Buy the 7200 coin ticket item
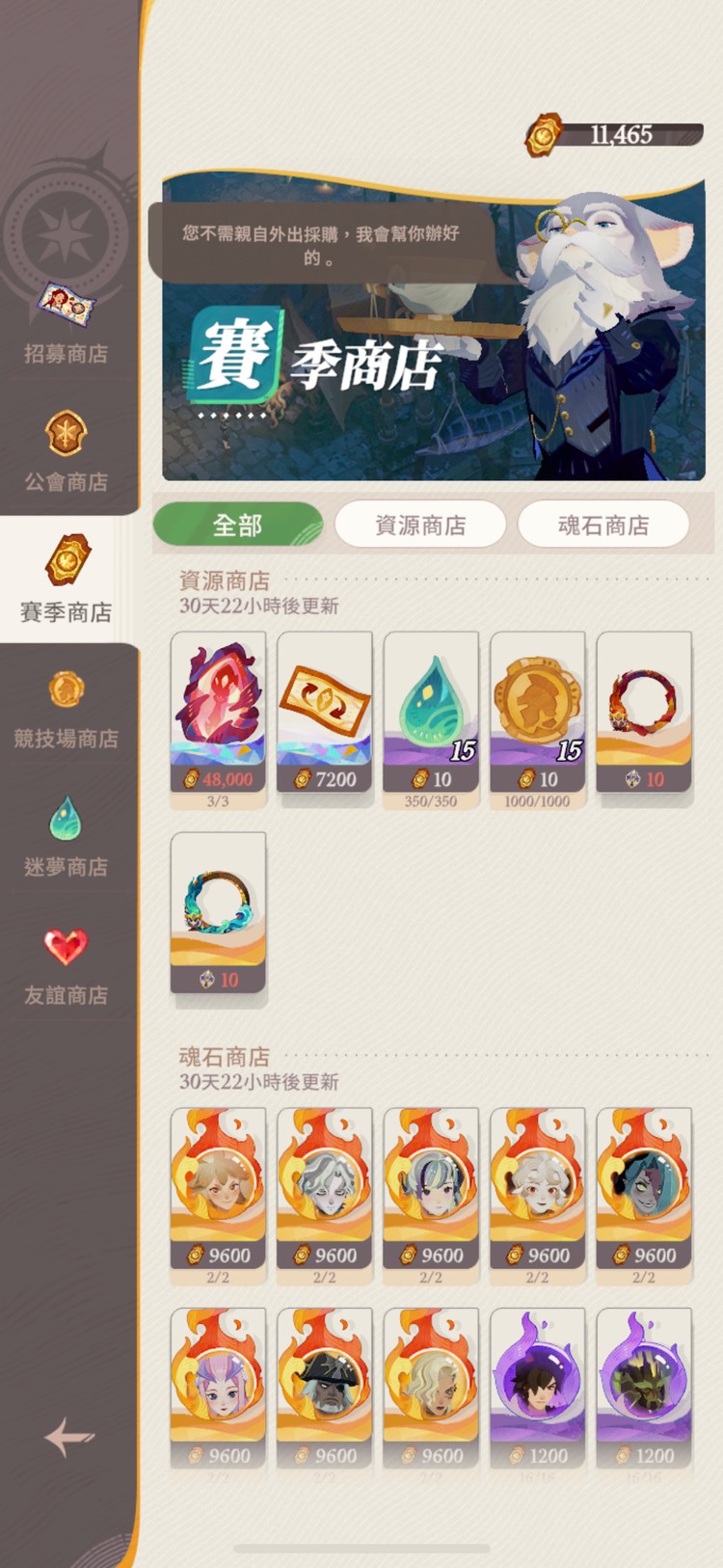Viewport: 723px width, 1568px height. point(324,714)
